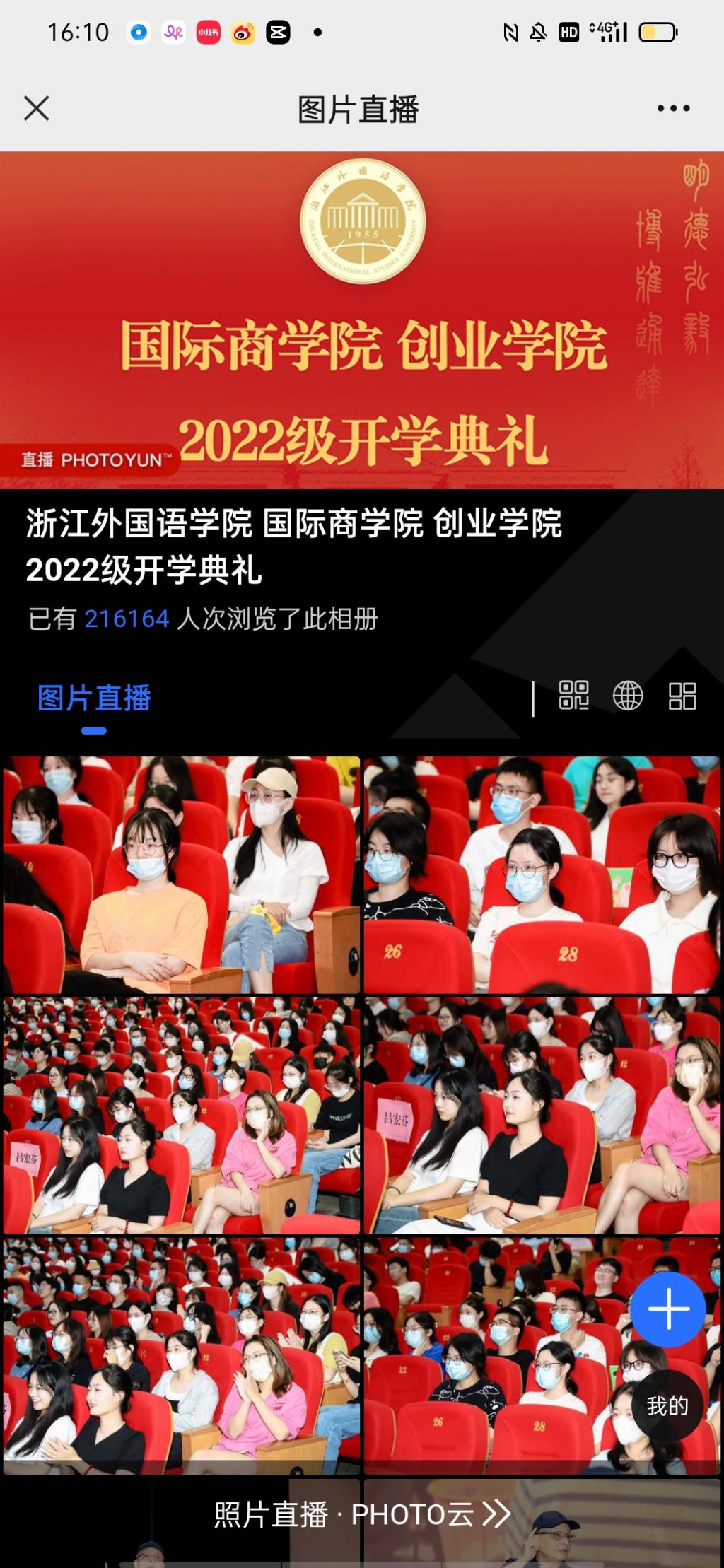Open the 2022级开学典礼 red cover banner
Screen dimensions: 724x1568
361,320
